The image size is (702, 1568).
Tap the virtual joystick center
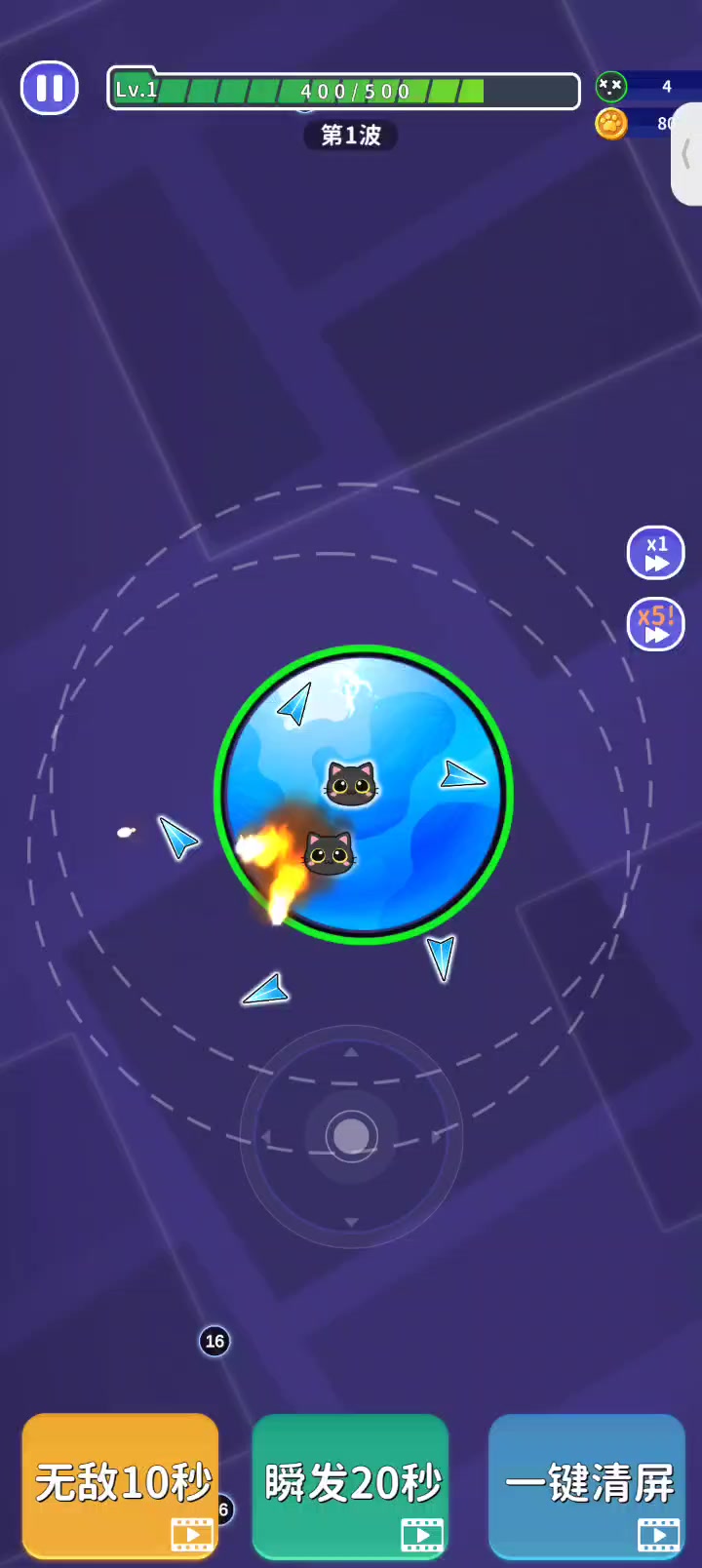tap(351, 1136)
